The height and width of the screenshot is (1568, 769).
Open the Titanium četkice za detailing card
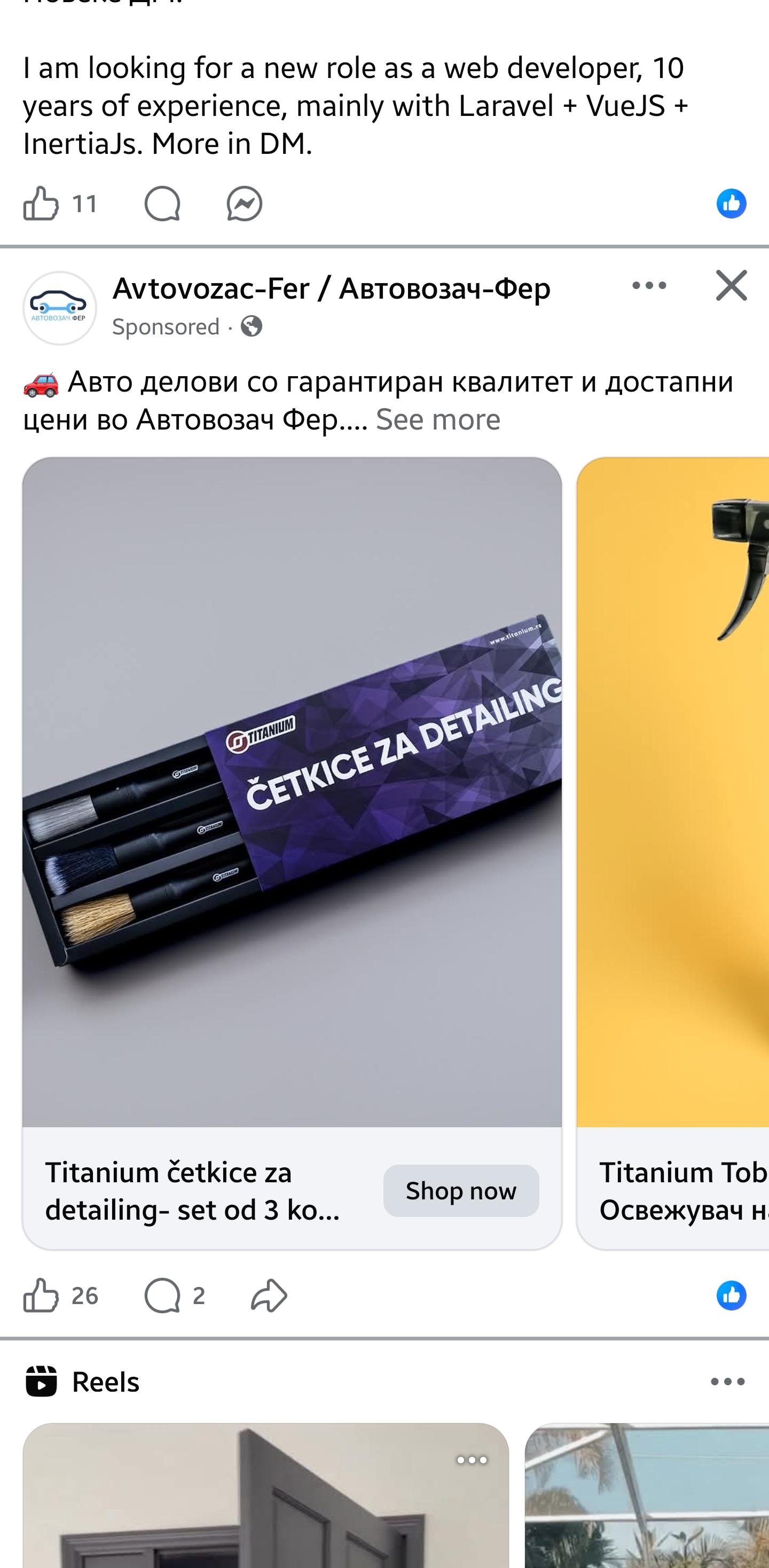pos(292,791)
